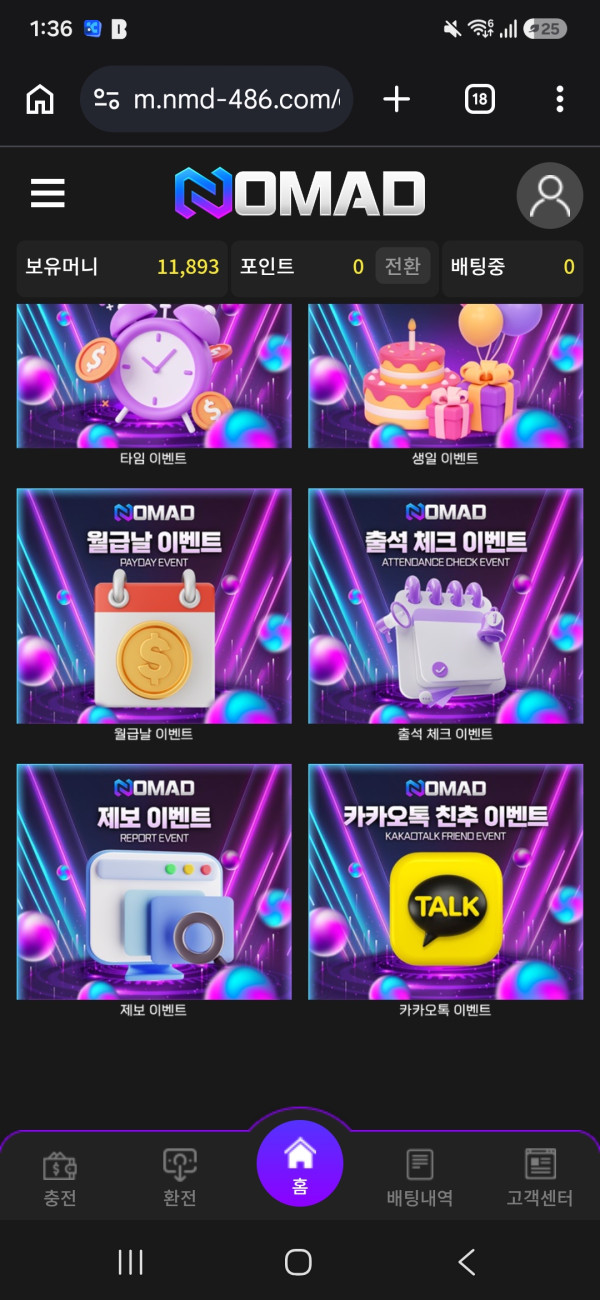Select the 홈 home button
Image resolution: width=600 pixels, height=1300 pixels.
point(300,1164)
